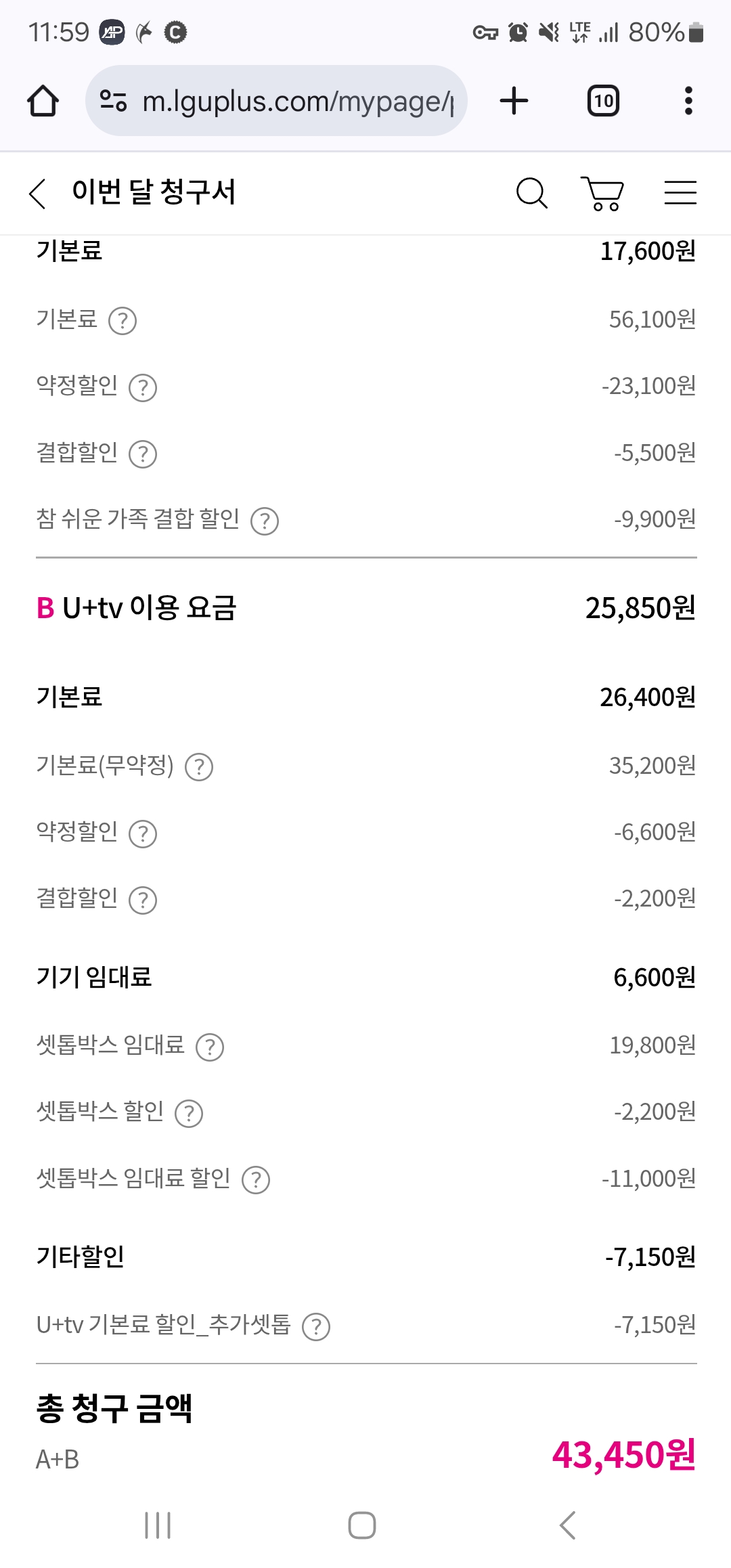Open a new browser tab

pos(514,101)
